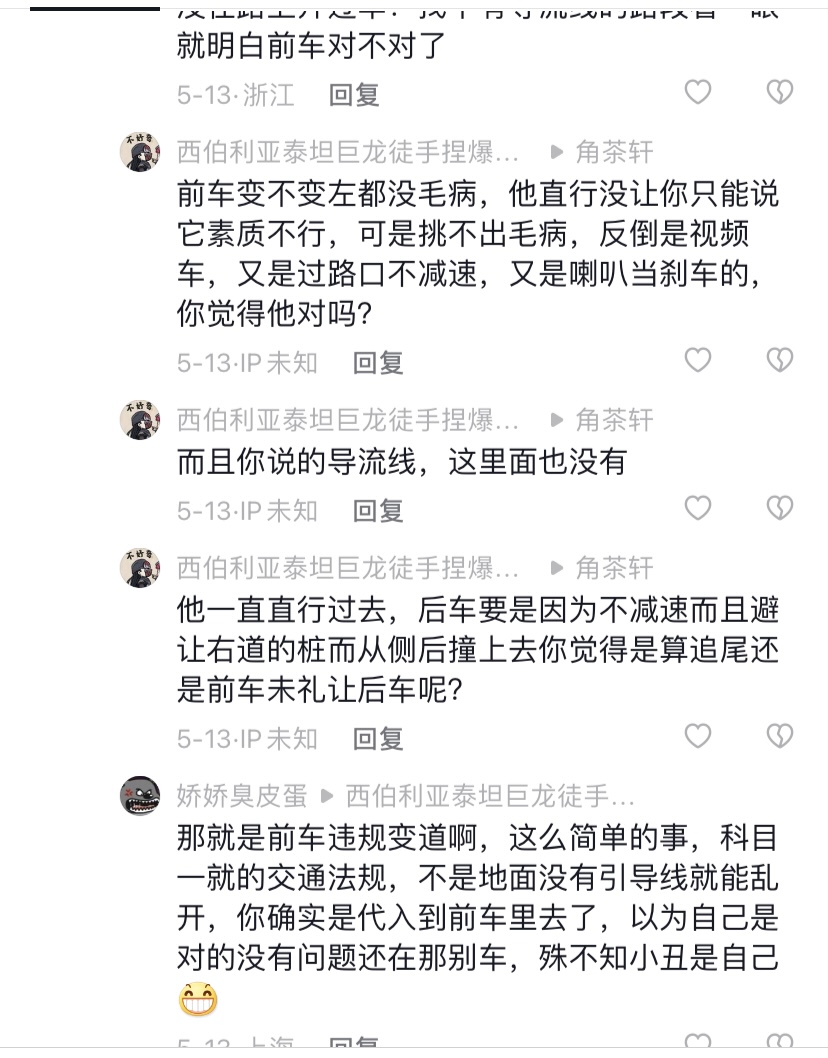Viewport: 828px width, 1058px height.
Task: Like the comment posted from 浙江
Action: pos(697,92)
